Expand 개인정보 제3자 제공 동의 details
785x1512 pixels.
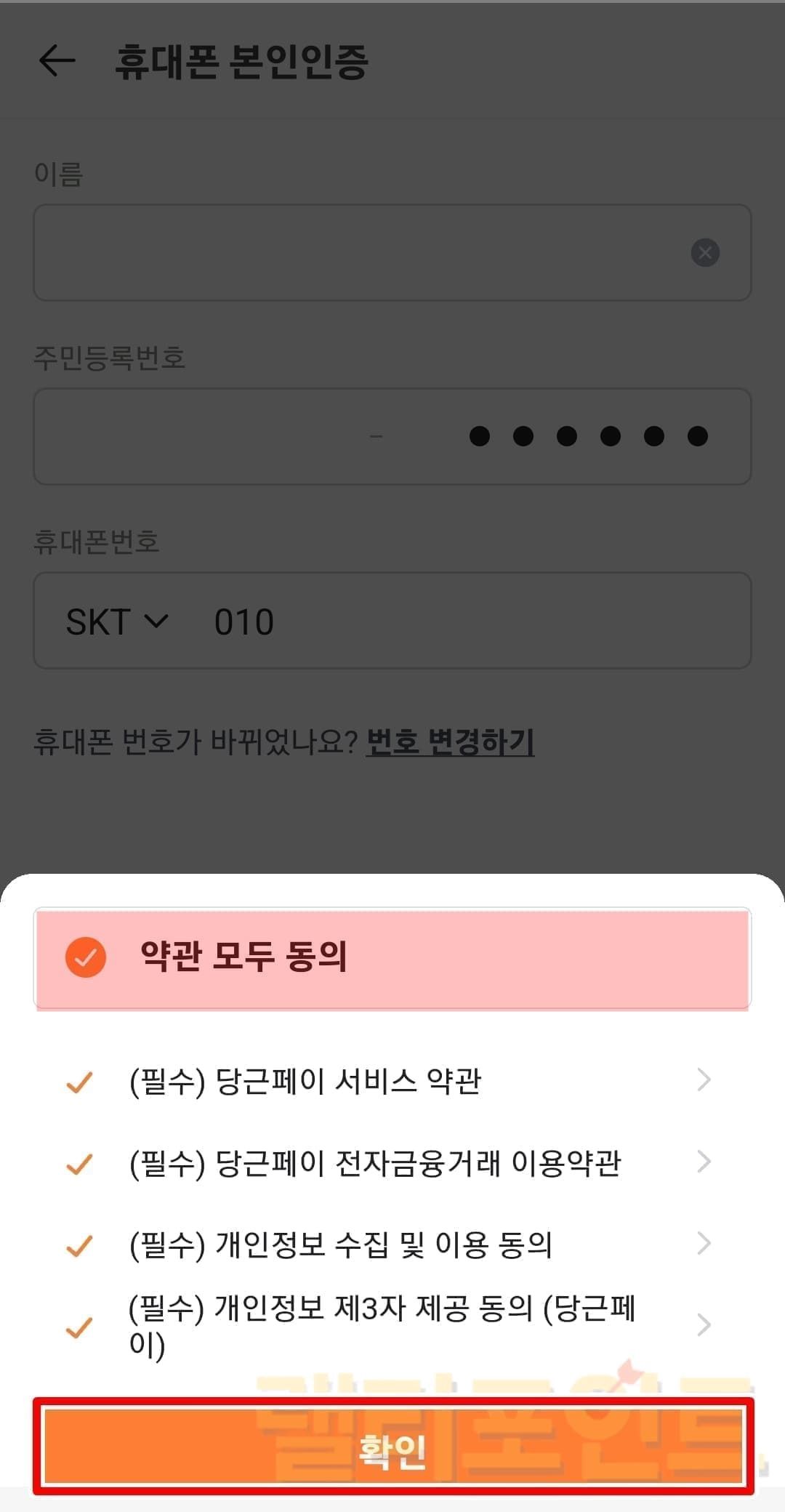(x=703, y=1325)
